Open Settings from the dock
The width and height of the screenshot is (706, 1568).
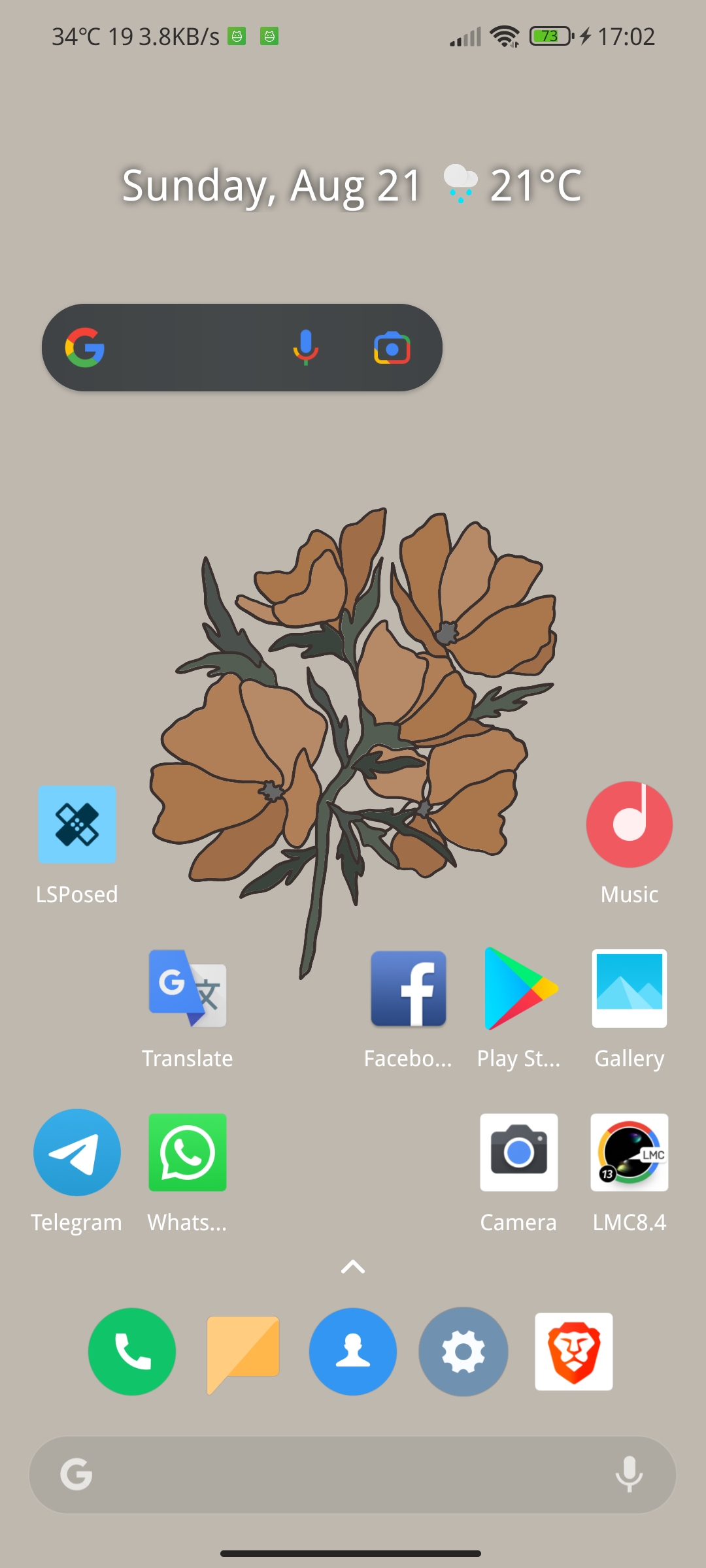pos(463,1352)
